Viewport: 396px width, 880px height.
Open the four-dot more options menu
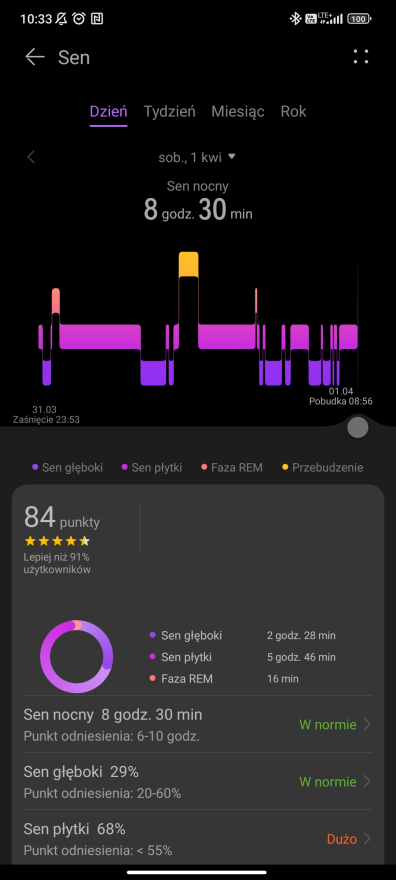click(361, 57)
